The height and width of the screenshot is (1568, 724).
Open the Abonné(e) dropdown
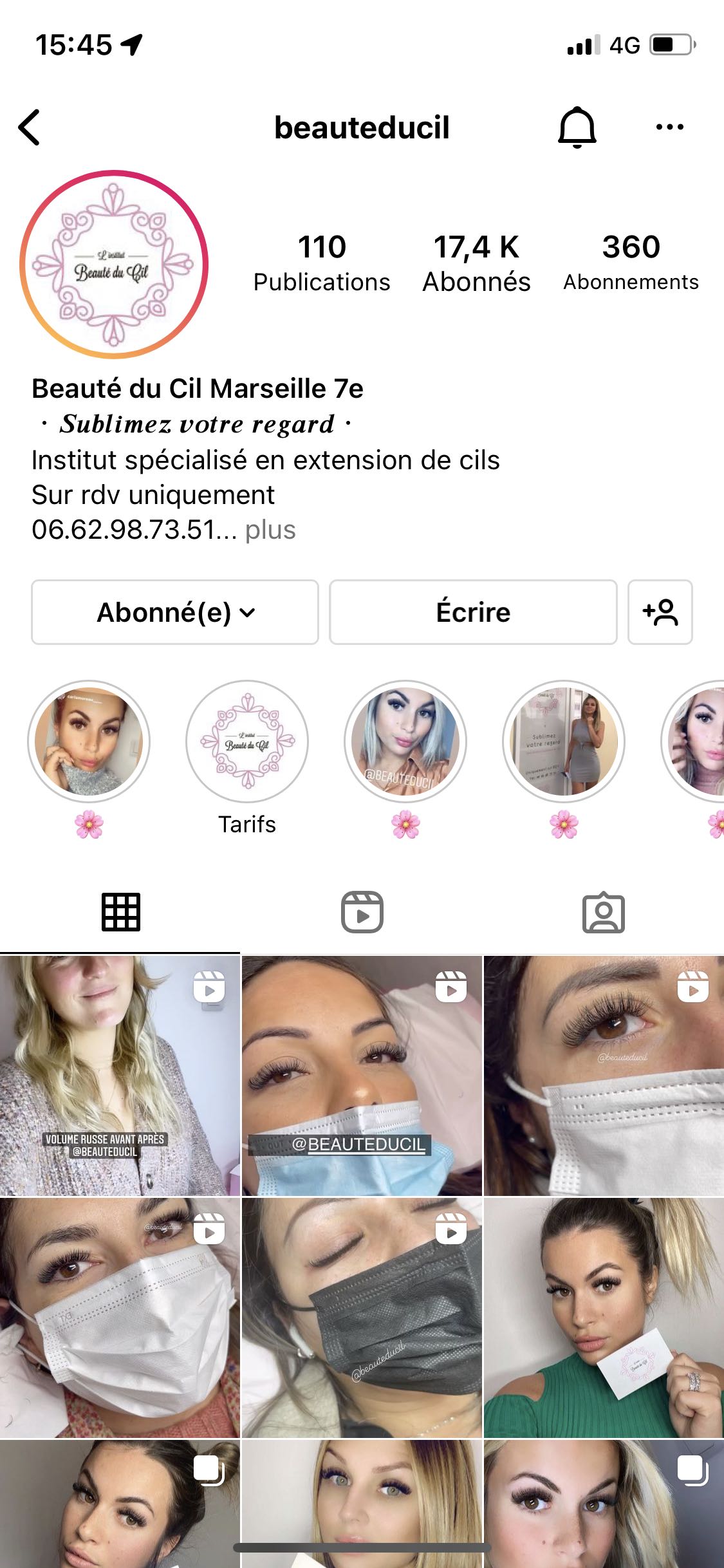click(175, 612)
